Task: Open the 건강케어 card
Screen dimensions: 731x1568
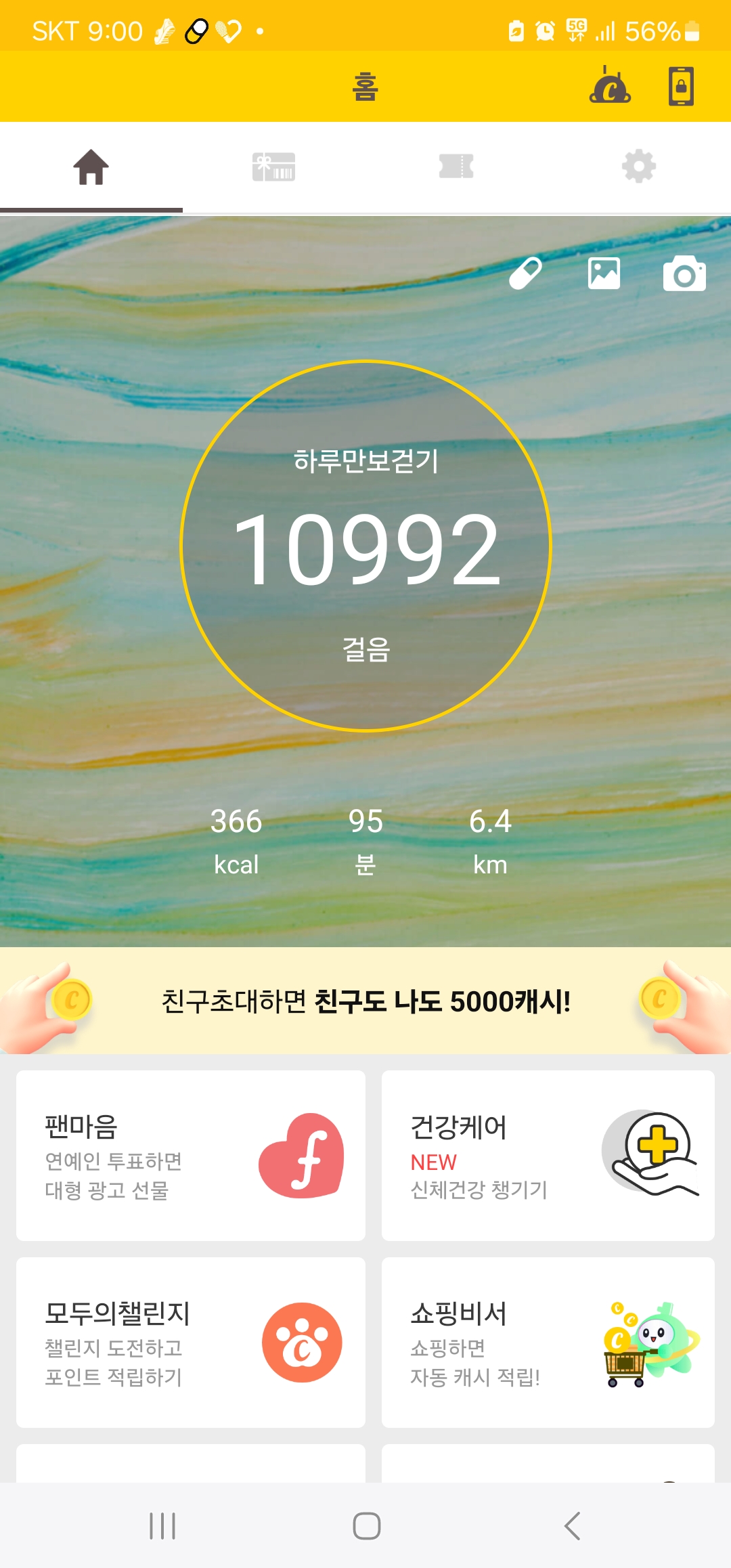Action: click(x=548, y=1156)
